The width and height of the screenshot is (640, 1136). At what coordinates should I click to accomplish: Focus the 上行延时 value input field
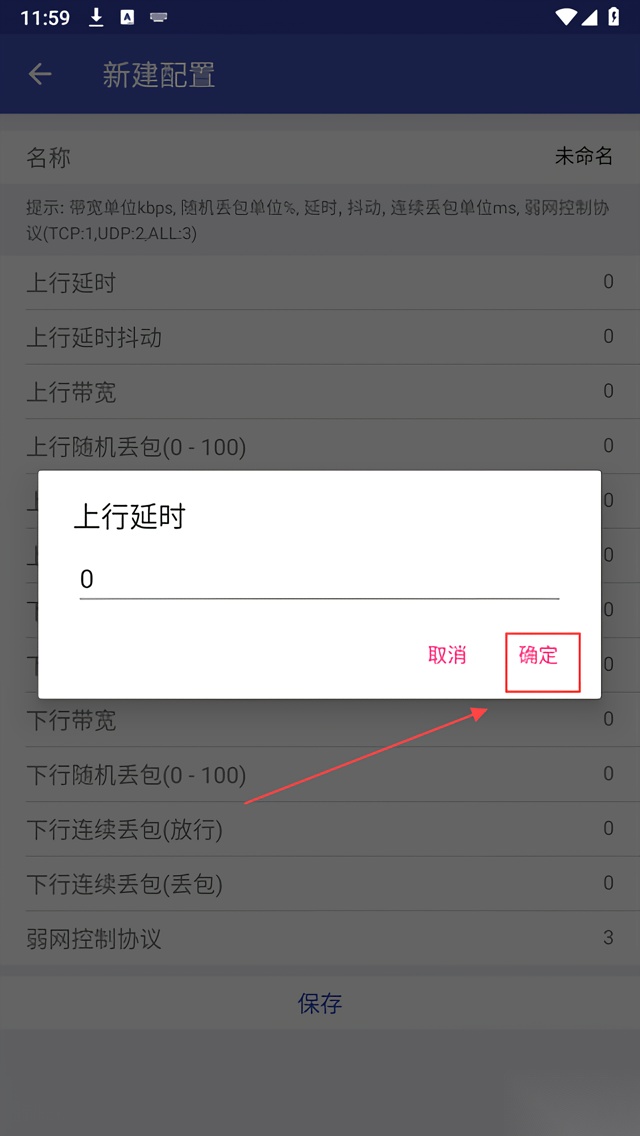(319, 580)
